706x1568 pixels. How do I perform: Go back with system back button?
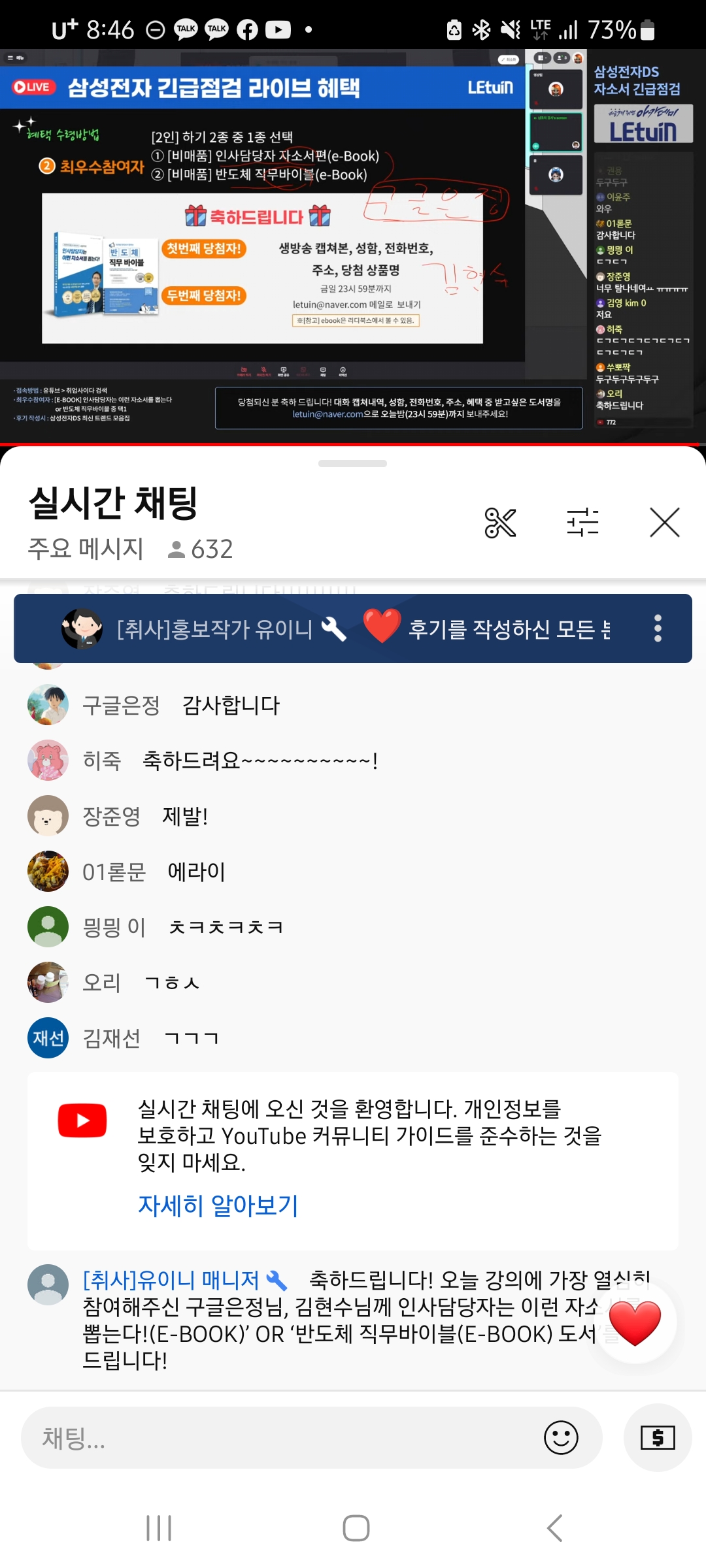[x=554, y=1528]
